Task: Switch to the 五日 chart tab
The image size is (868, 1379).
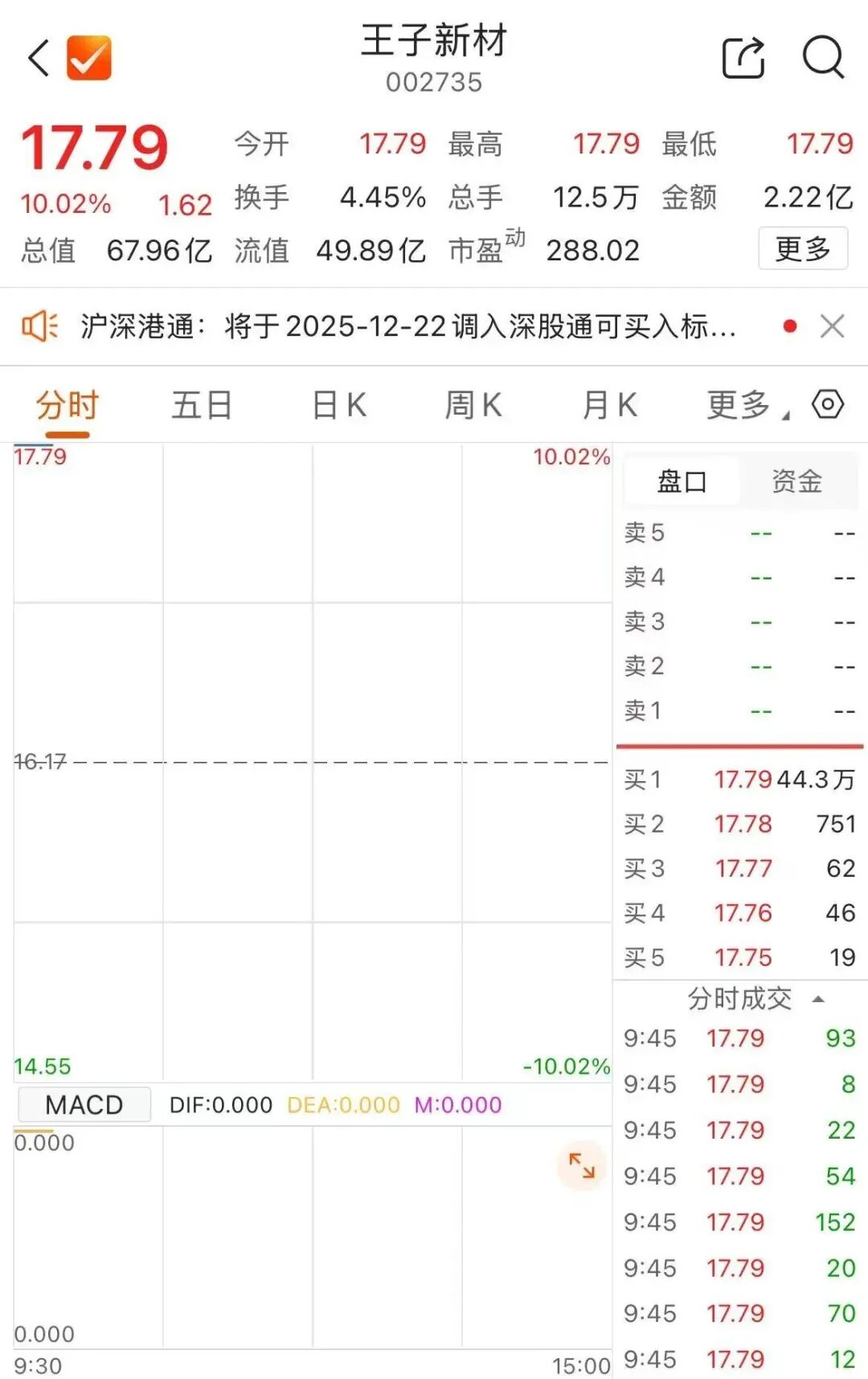Action: (202, 406)
